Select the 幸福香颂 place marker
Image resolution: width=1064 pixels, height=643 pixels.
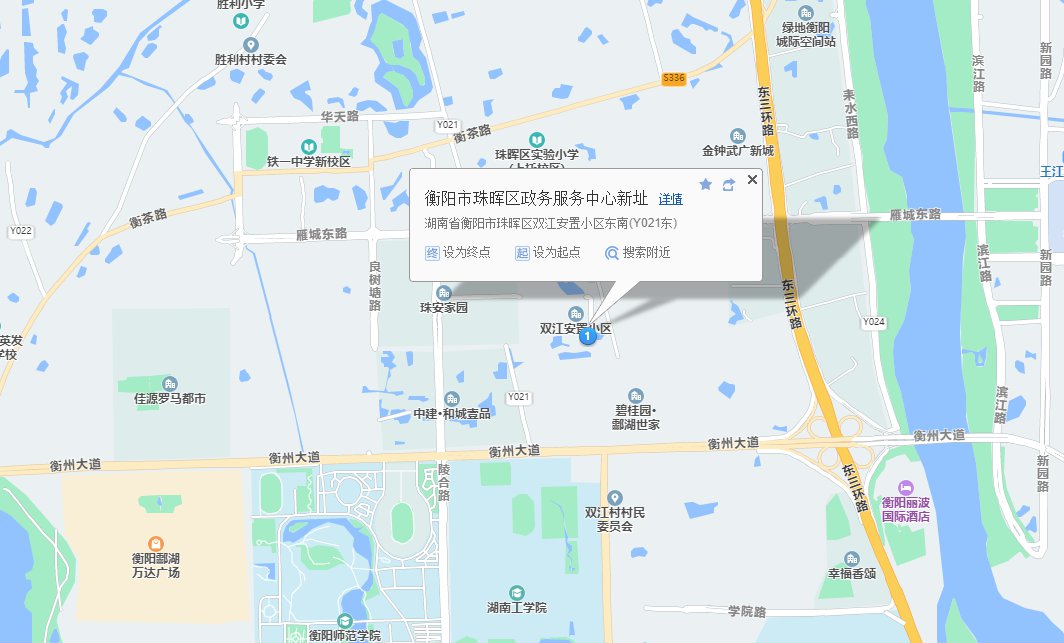pyautogui.click(x=851, y=559)
